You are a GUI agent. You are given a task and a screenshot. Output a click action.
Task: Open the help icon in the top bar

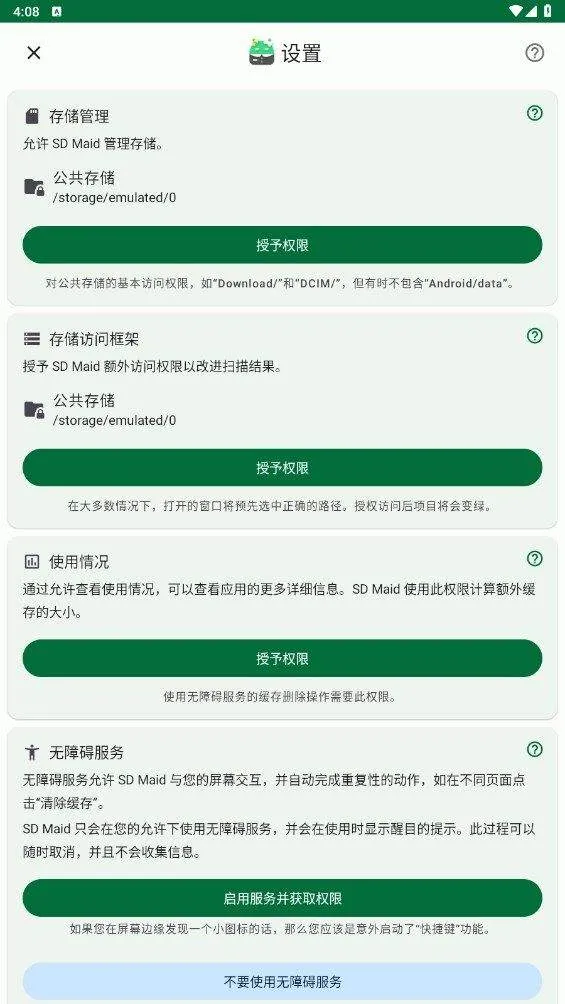[x=534, y=53]
